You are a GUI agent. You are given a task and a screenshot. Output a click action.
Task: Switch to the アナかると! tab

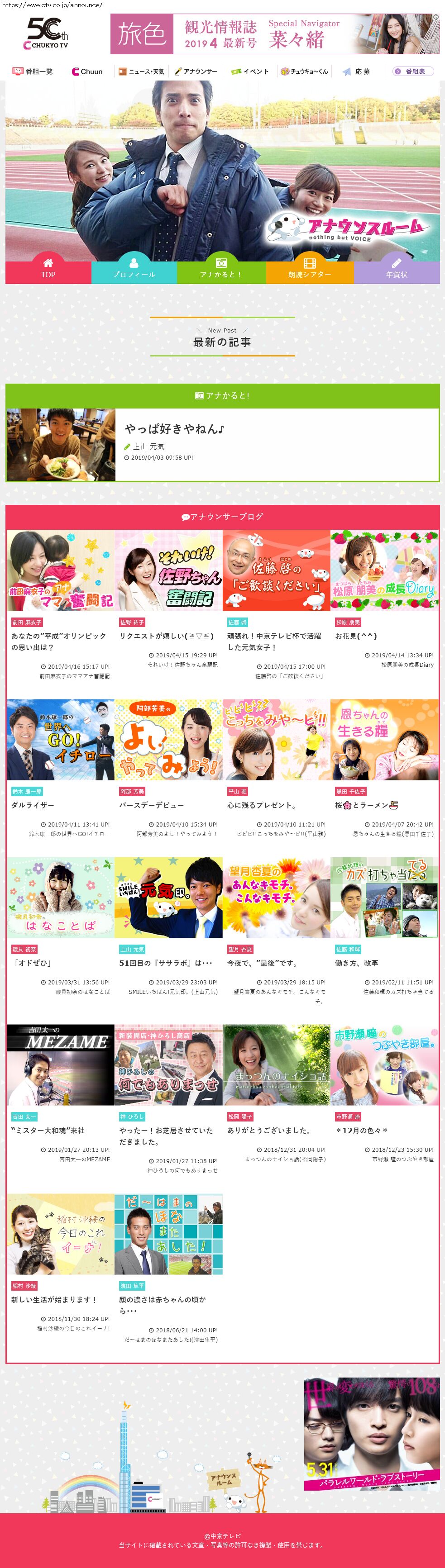coord(220,268)
